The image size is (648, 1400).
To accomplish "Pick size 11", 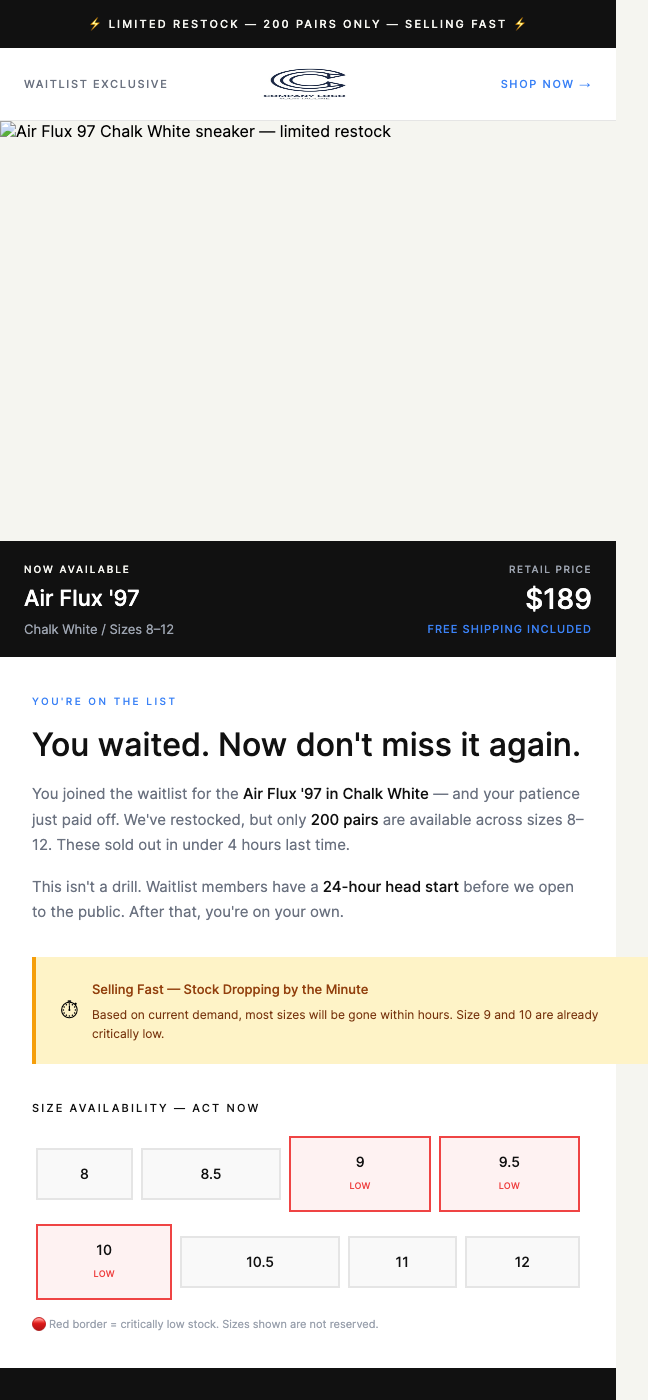I will point(402,1262).
